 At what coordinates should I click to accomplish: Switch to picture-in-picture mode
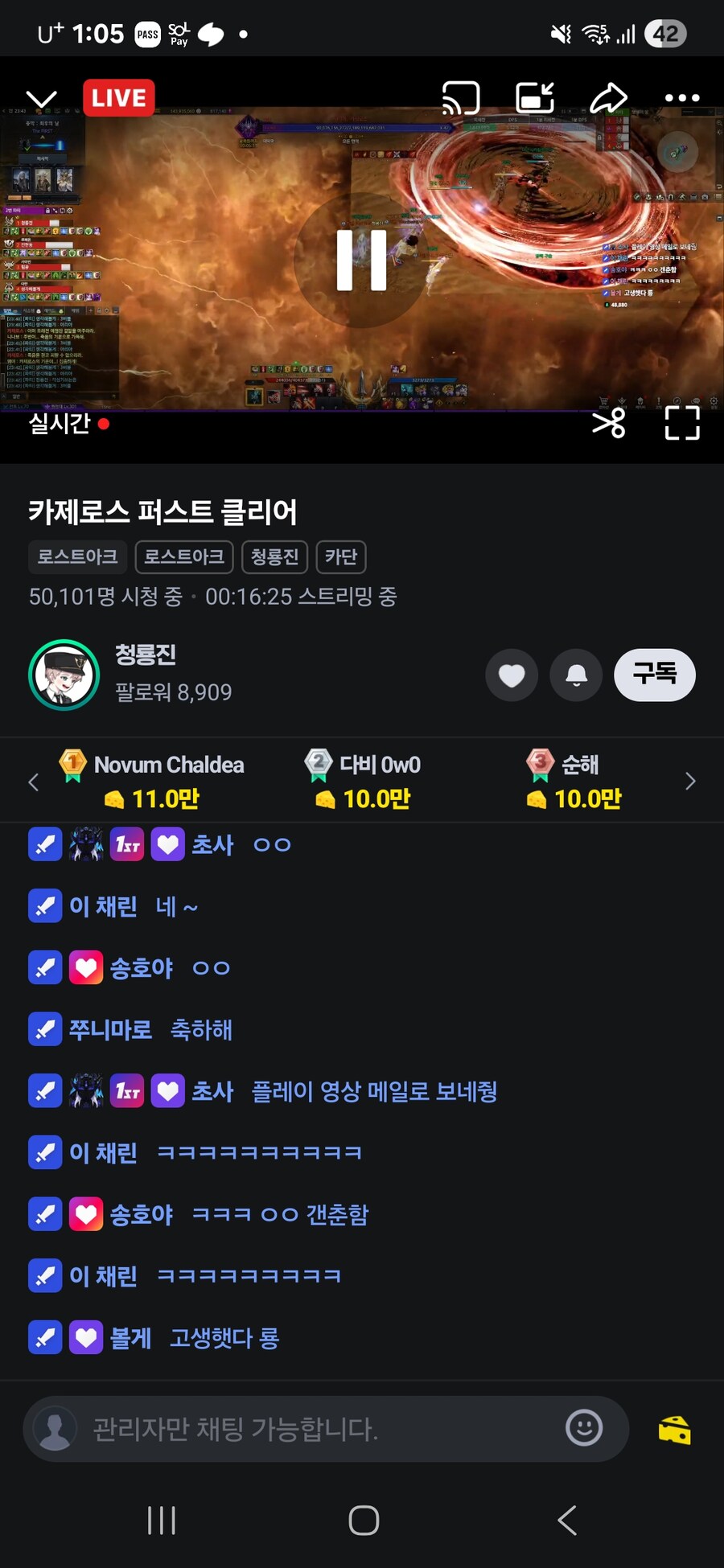click(x=535, y=98)
